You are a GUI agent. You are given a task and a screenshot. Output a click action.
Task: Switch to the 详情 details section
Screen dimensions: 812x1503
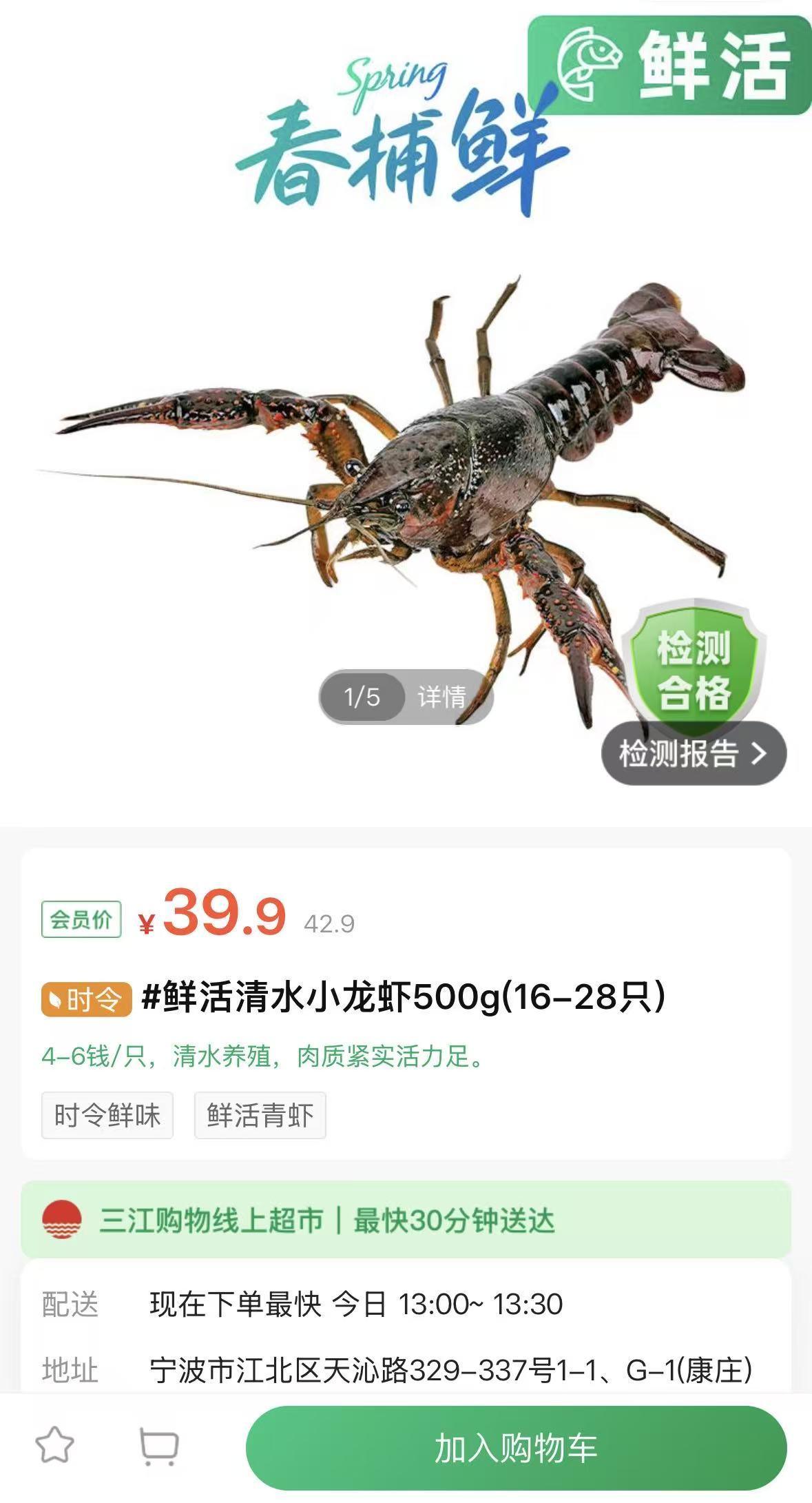[442, 697]
